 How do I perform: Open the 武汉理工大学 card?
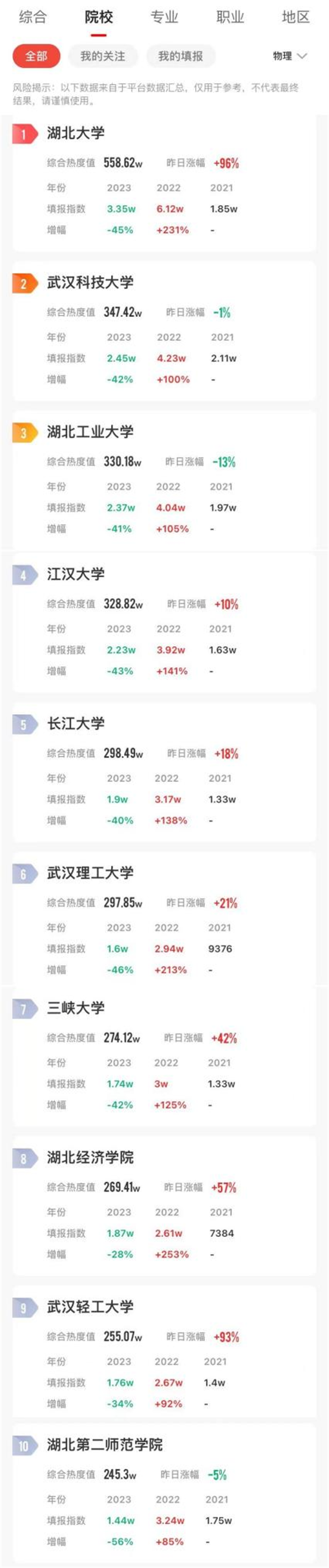[x=90, y=873]
